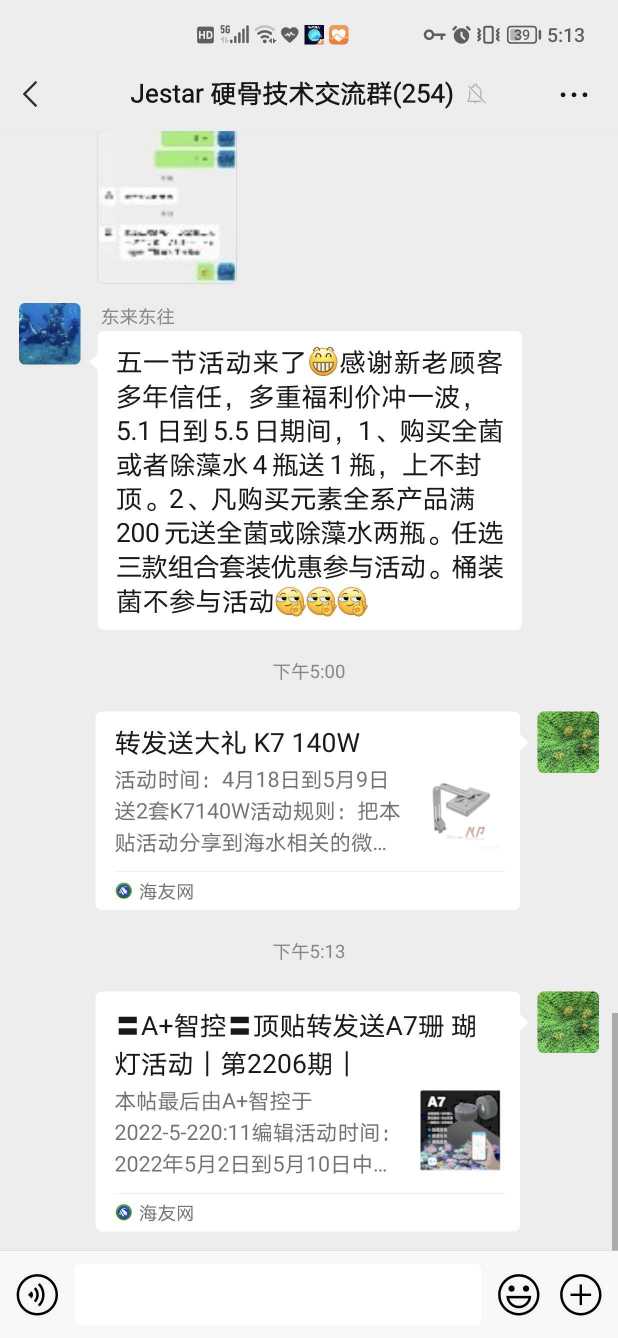Image resolution: width=618 pixels, height=1338 pixels.
Task: Open the emoji sticker panel
Action: pos(518,1295)
